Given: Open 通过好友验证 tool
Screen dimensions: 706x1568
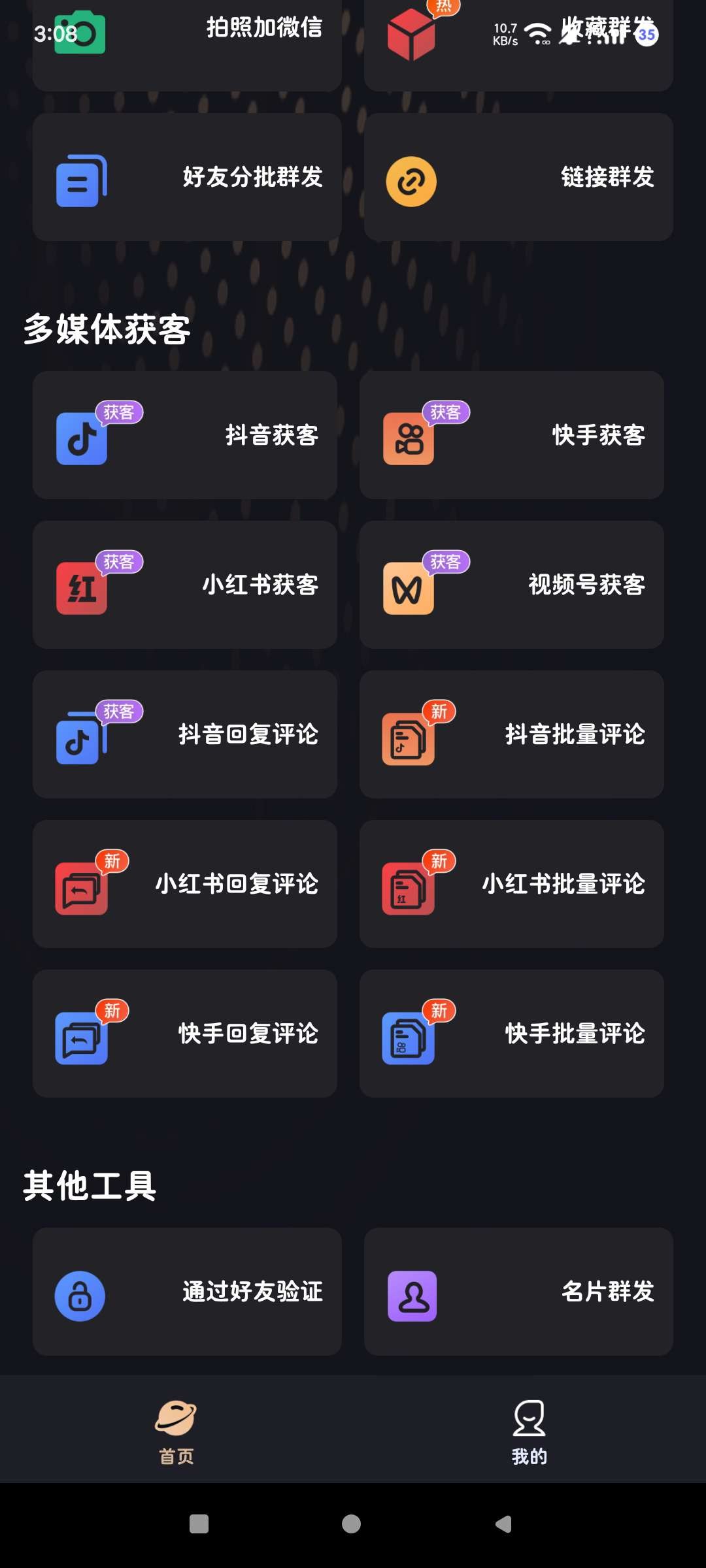Looking at the screenshot, I should tap(187, 1292).
